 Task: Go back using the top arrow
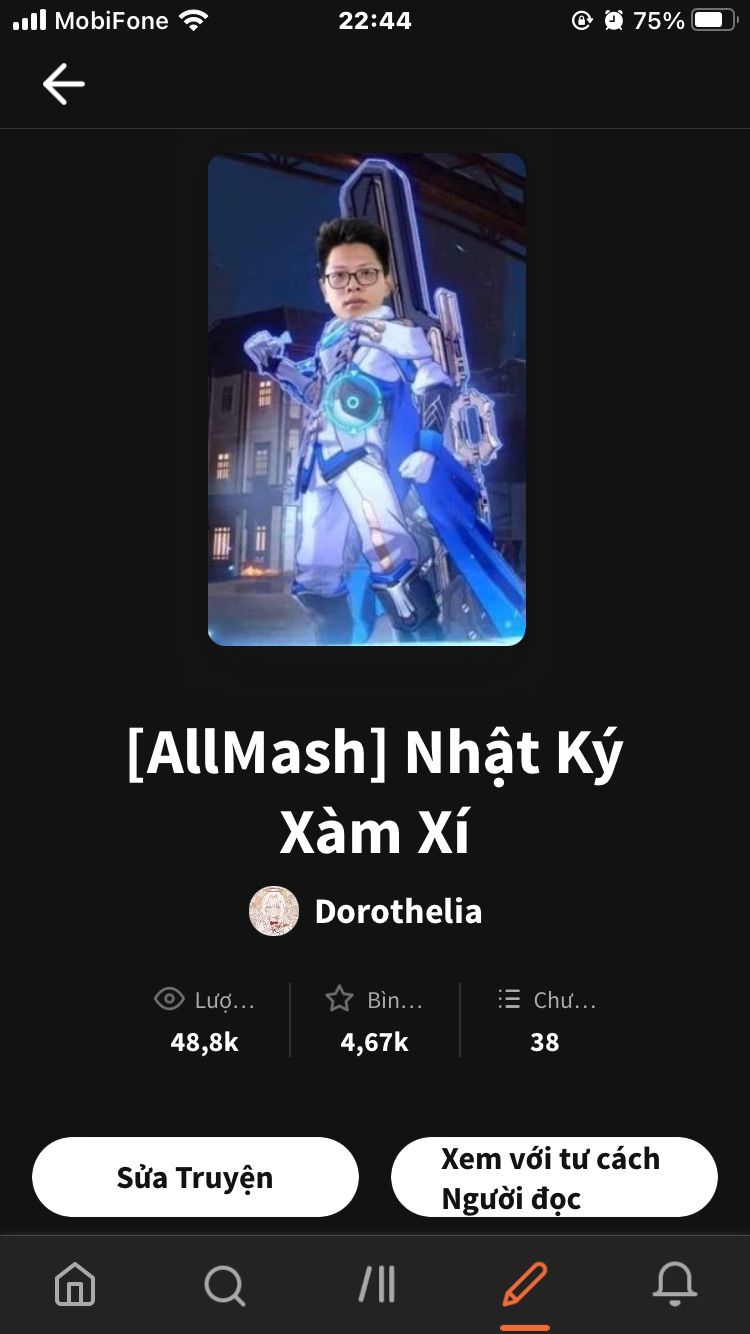[63, 84]
